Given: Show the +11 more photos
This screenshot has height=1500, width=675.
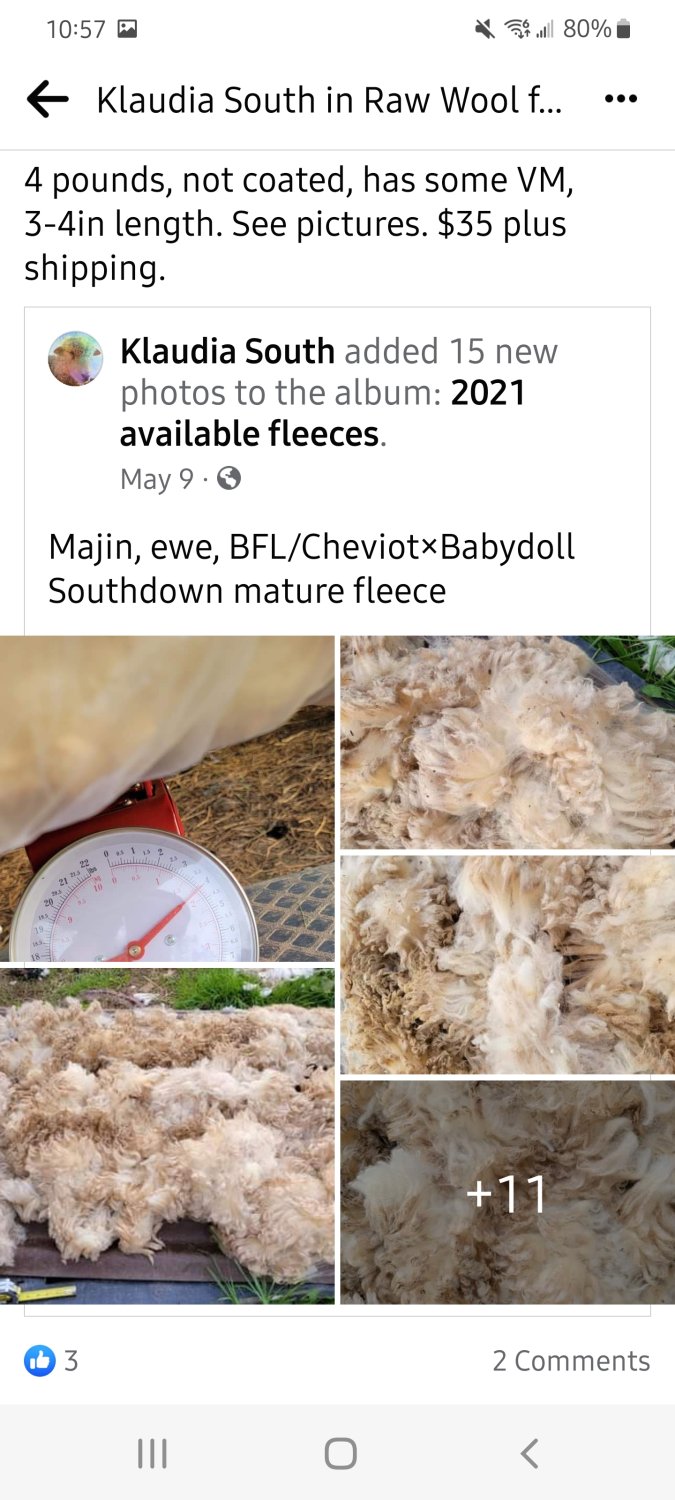Looking at the screenshot, I should [x=507, y=1192].
